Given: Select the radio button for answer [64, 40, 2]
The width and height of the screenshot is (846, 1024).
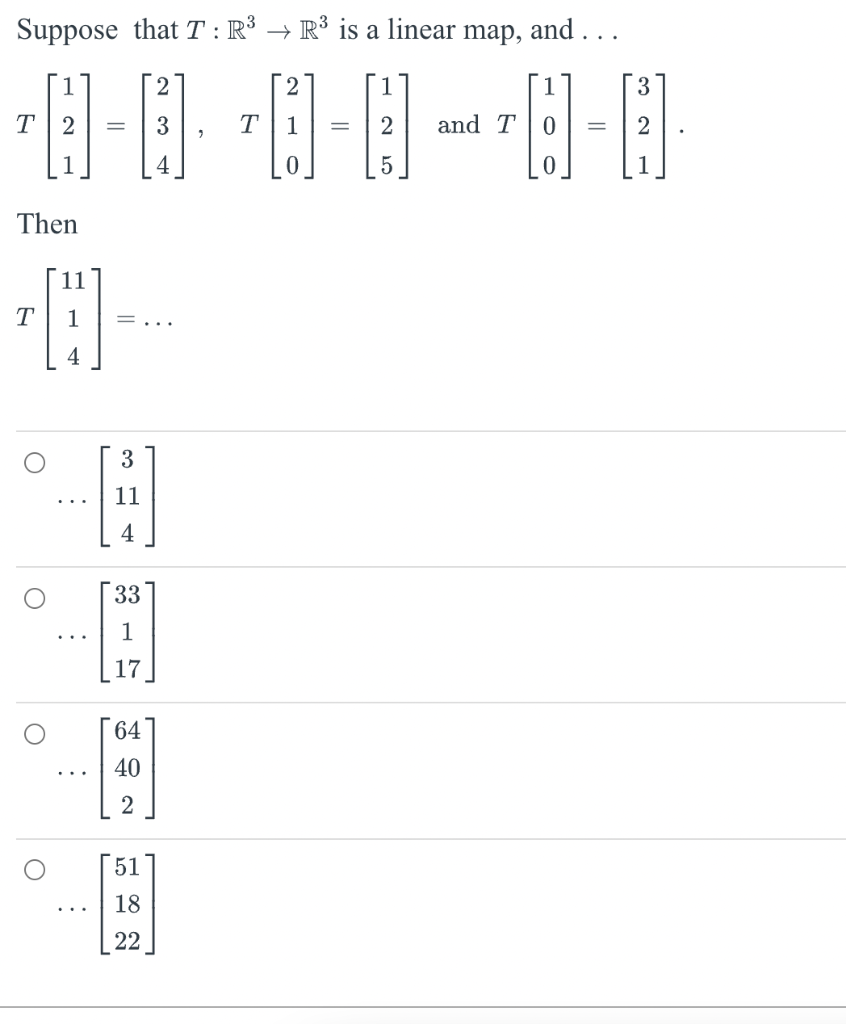Looking at the screenshot, I should click(33, 733).
